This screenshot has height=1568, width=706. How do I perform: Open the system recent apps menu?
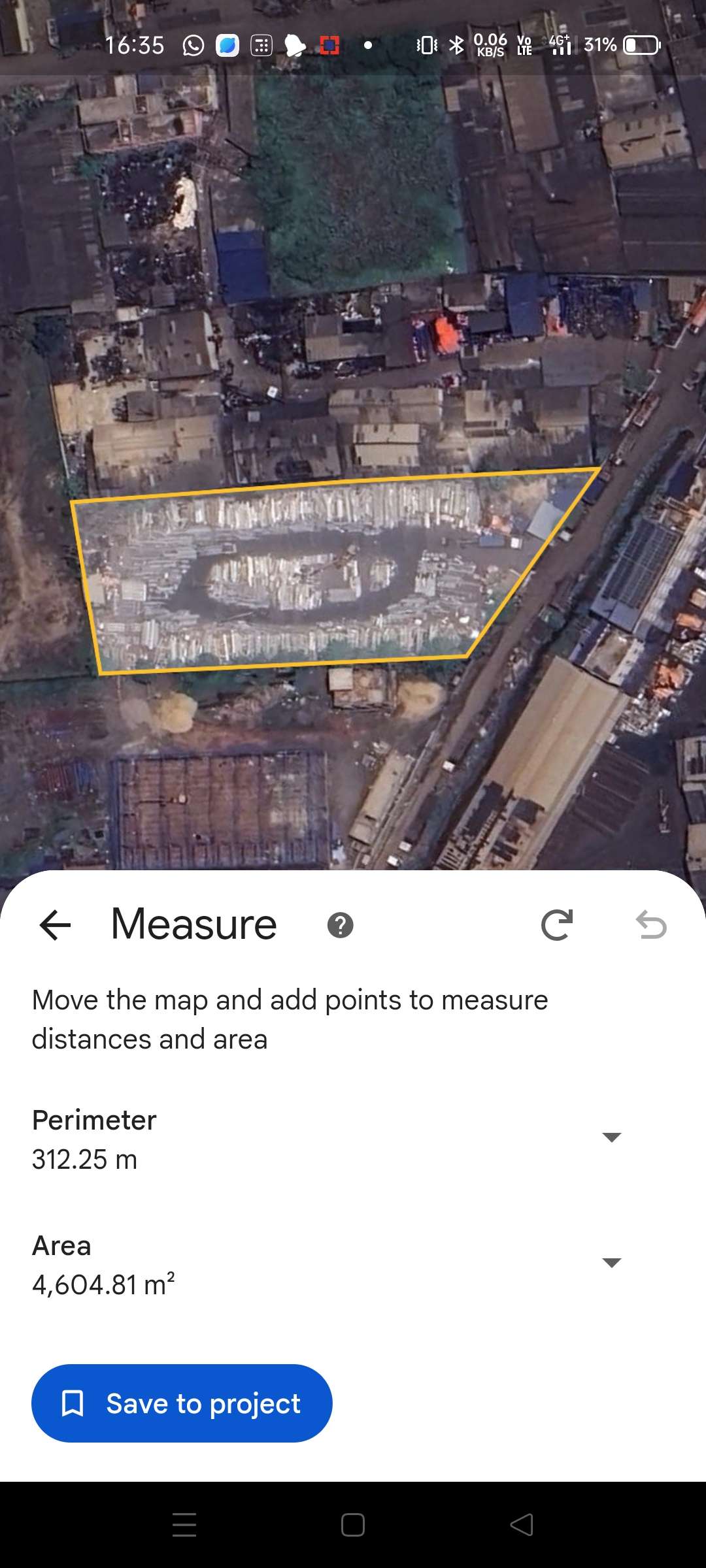coord(184,1525)
